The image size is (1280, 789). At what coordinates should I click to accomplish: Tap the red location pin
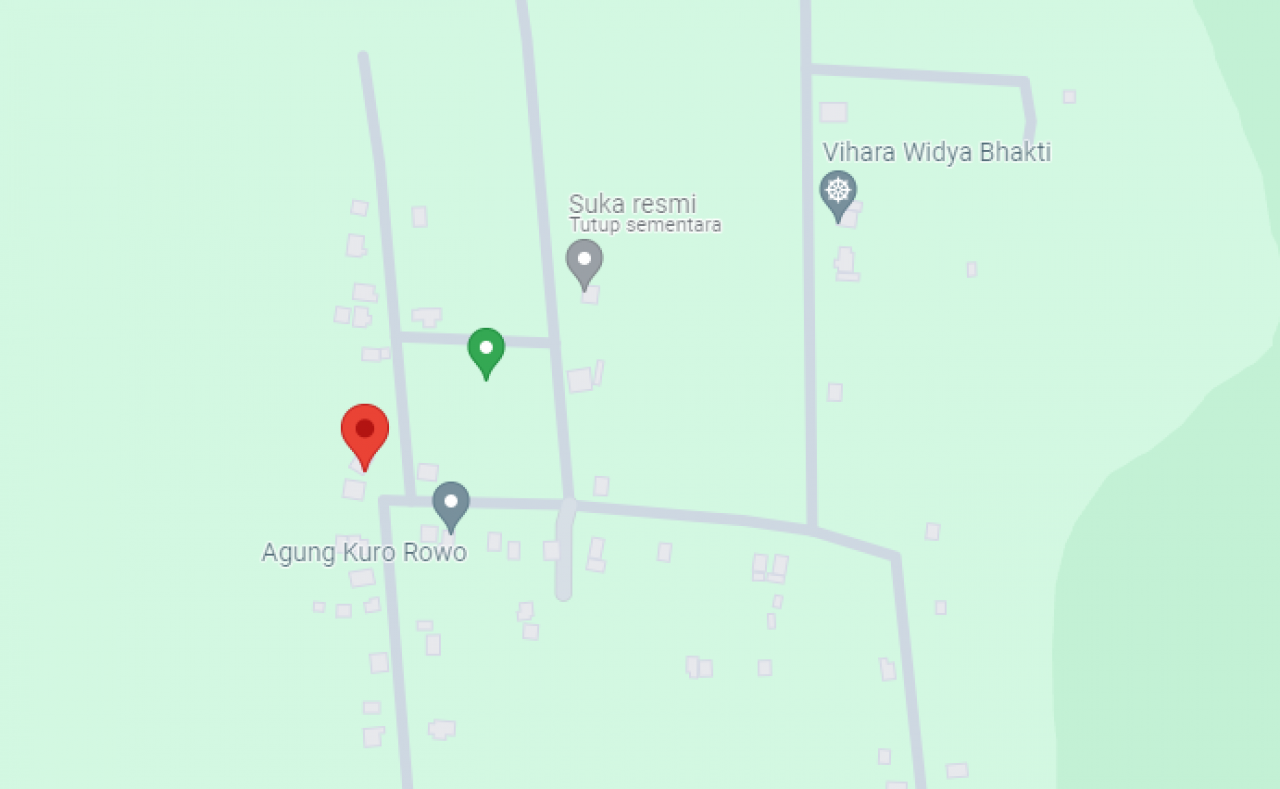pyautogui.click(x=365, y=431)
